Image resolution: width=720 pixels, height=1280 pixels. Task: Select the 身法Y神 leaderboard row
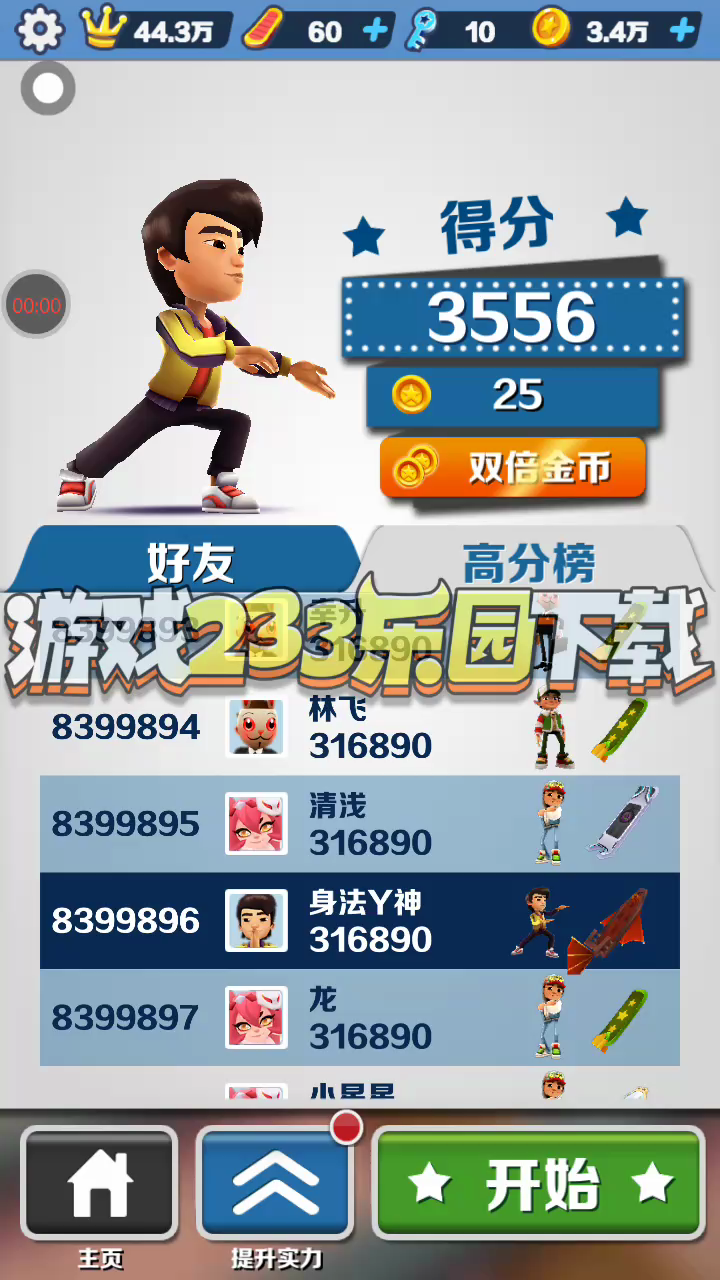pos(360,921)
